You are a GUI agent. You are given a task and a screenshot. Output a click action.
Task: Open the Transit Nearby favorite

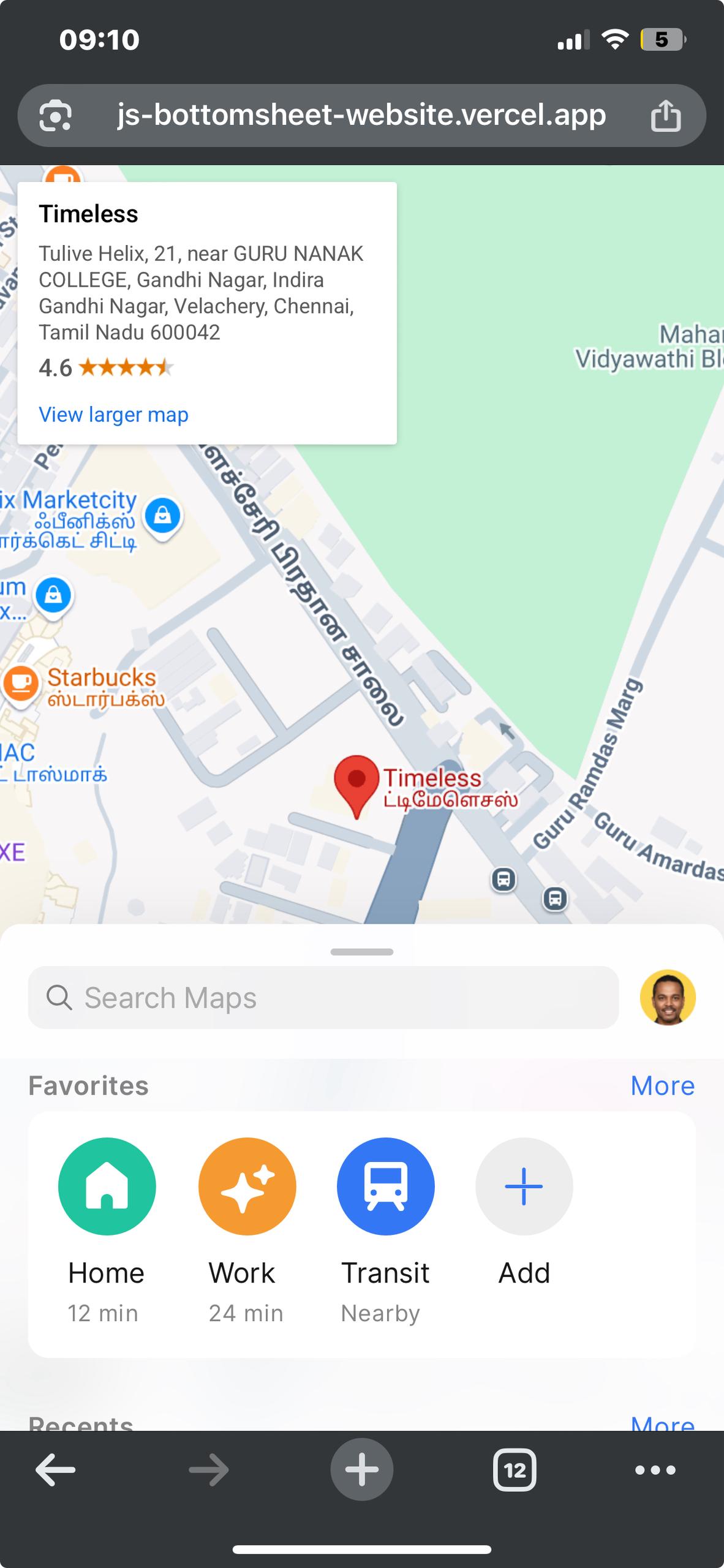pyautogui.click(x=385, y=1187)
